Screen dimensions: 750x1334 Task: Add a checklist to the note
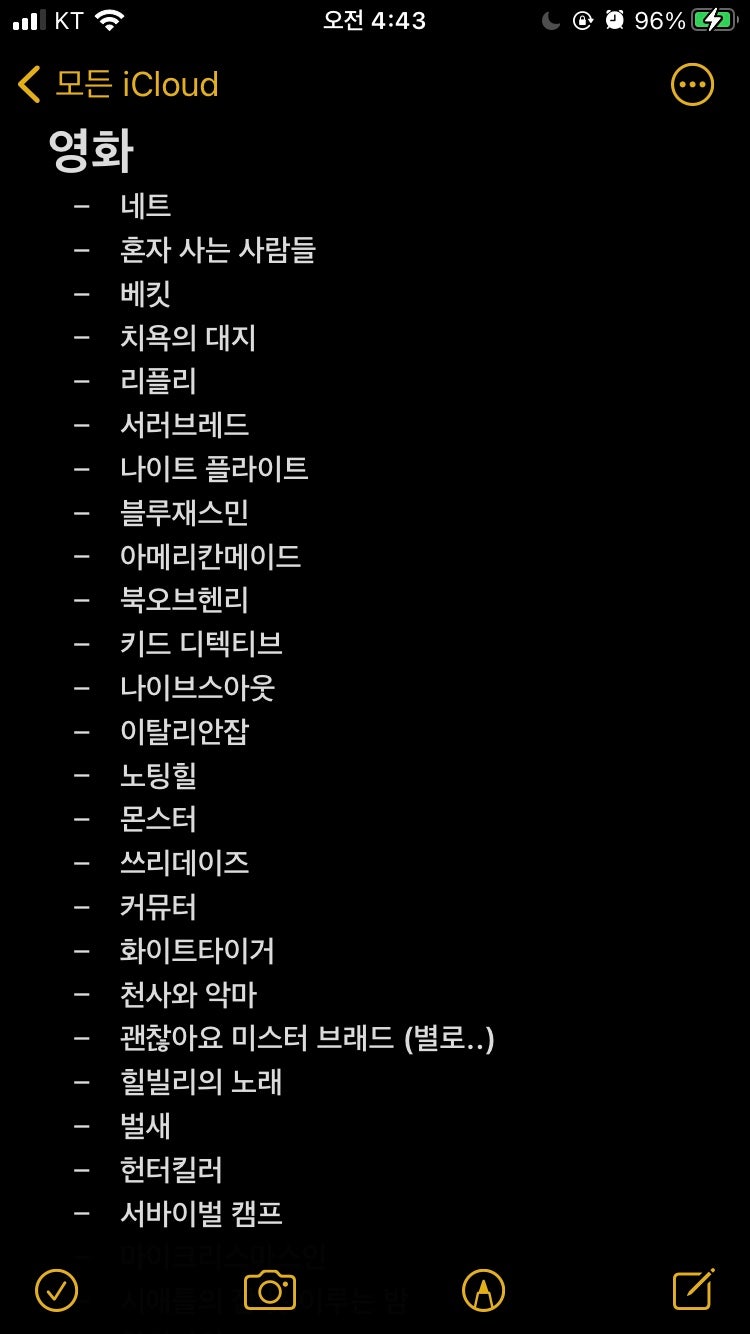pyautogui.click(x=57, y=1290)
